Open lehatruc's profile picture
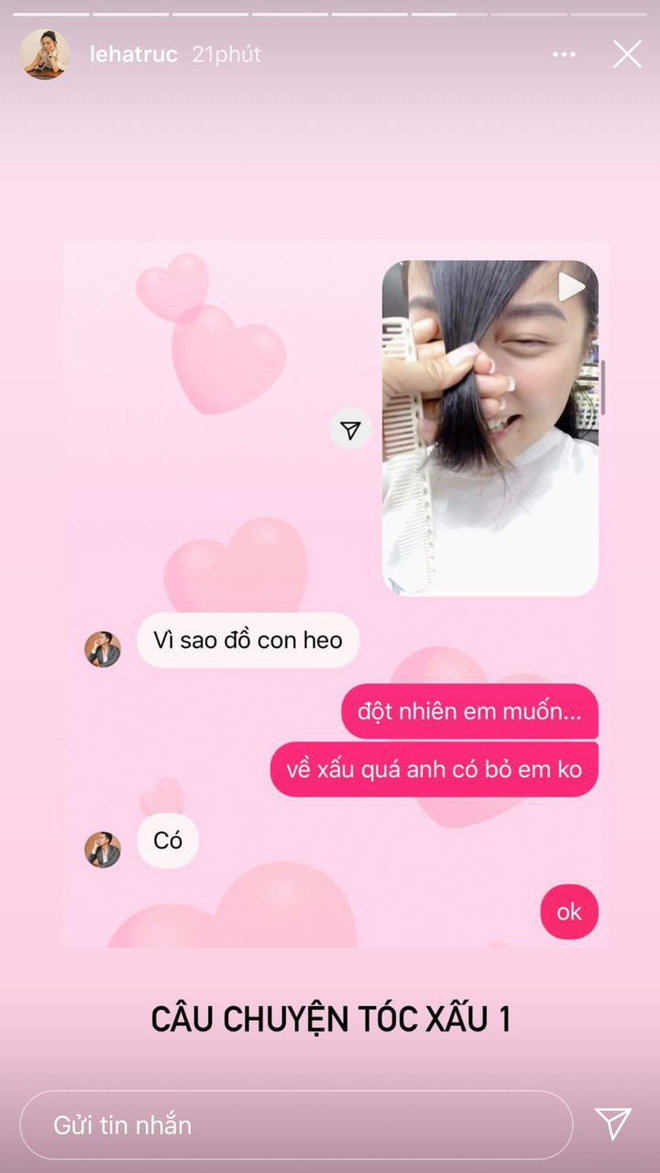Screen dimensions: 660x1173 (x=45, y=54)
